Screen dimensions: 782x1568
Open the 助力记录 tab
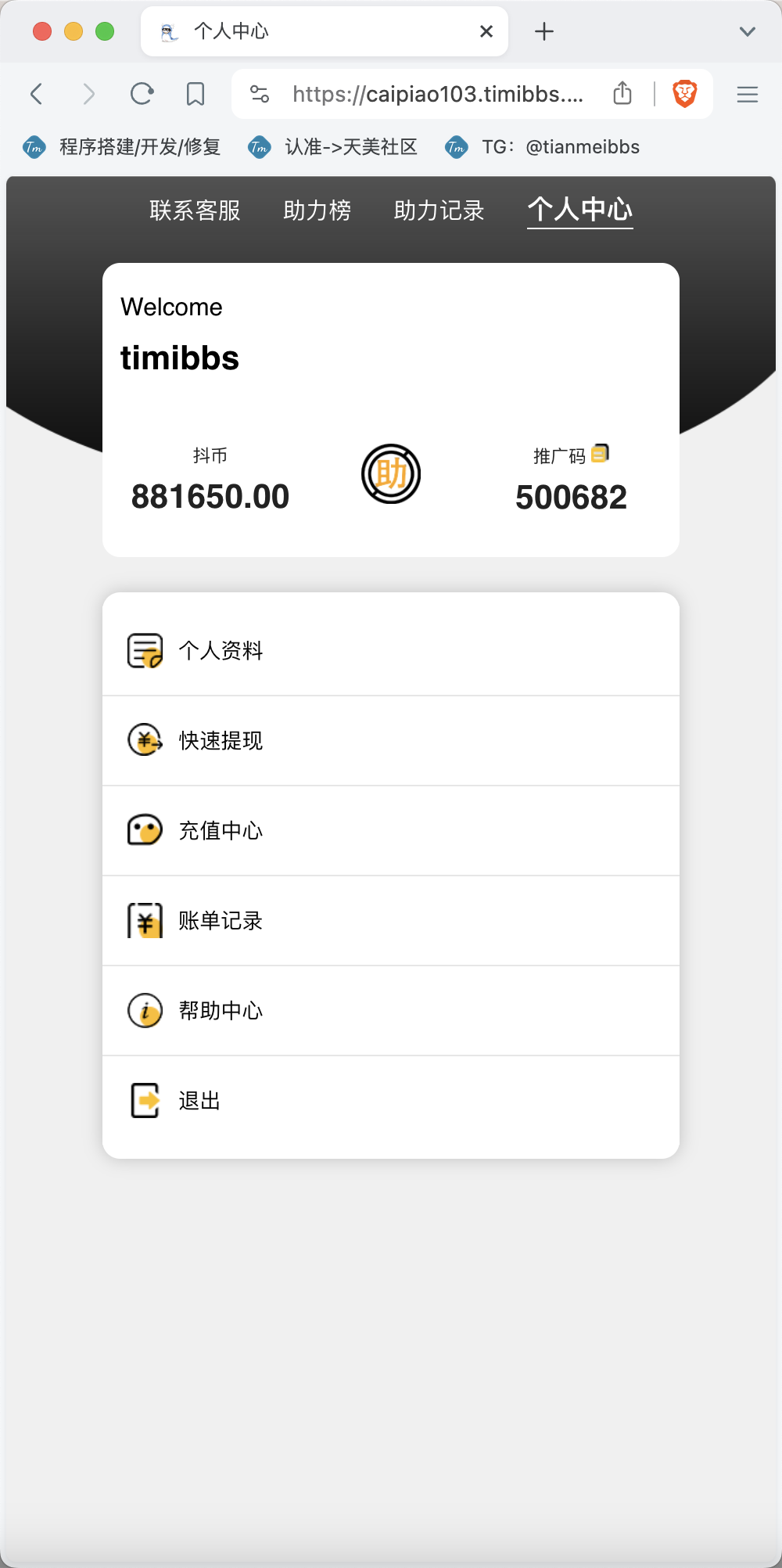click(x=439, y=210)
